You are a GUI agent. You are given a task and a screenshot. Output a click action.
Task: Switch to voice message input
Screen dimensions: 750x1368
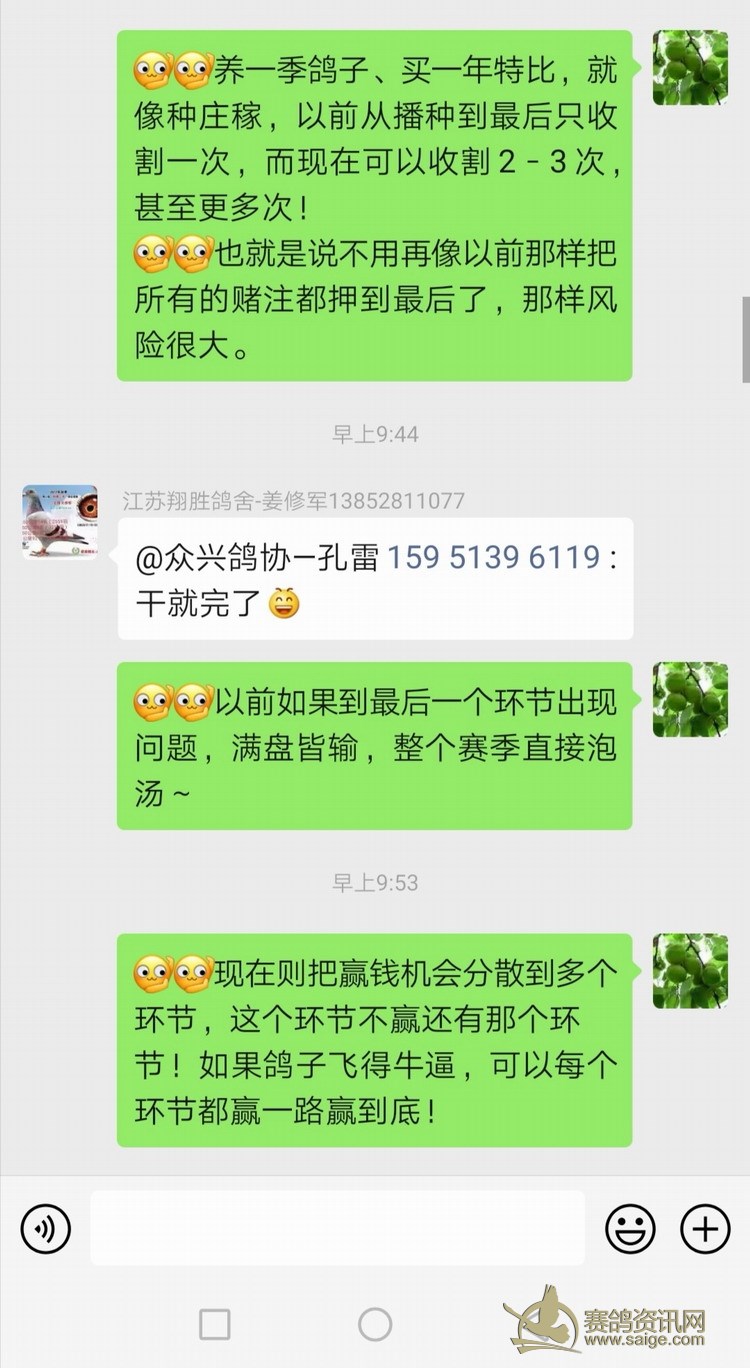[46, 1228]
